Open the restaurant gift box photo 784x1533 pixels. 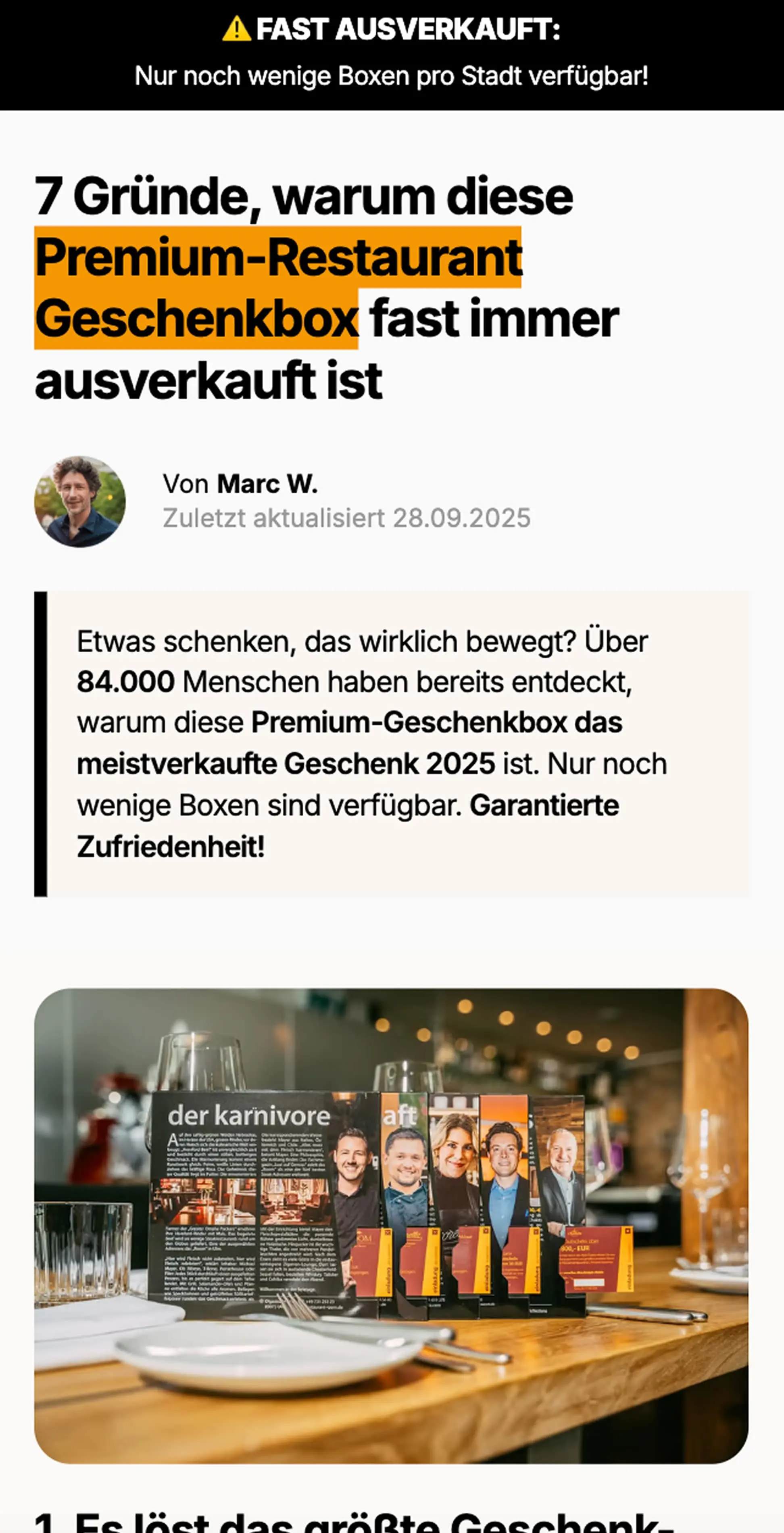tap(392, 1226)
